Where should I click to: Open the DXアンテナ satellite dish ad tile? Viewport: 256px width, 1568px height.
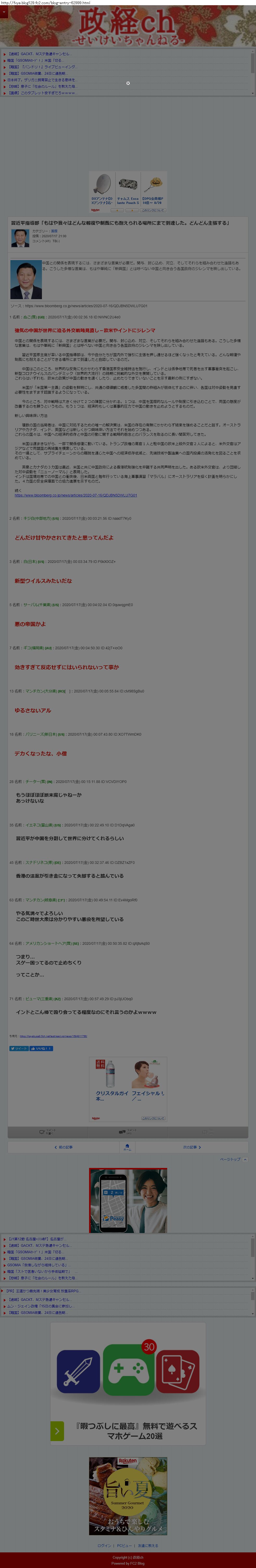pos(102,190)
